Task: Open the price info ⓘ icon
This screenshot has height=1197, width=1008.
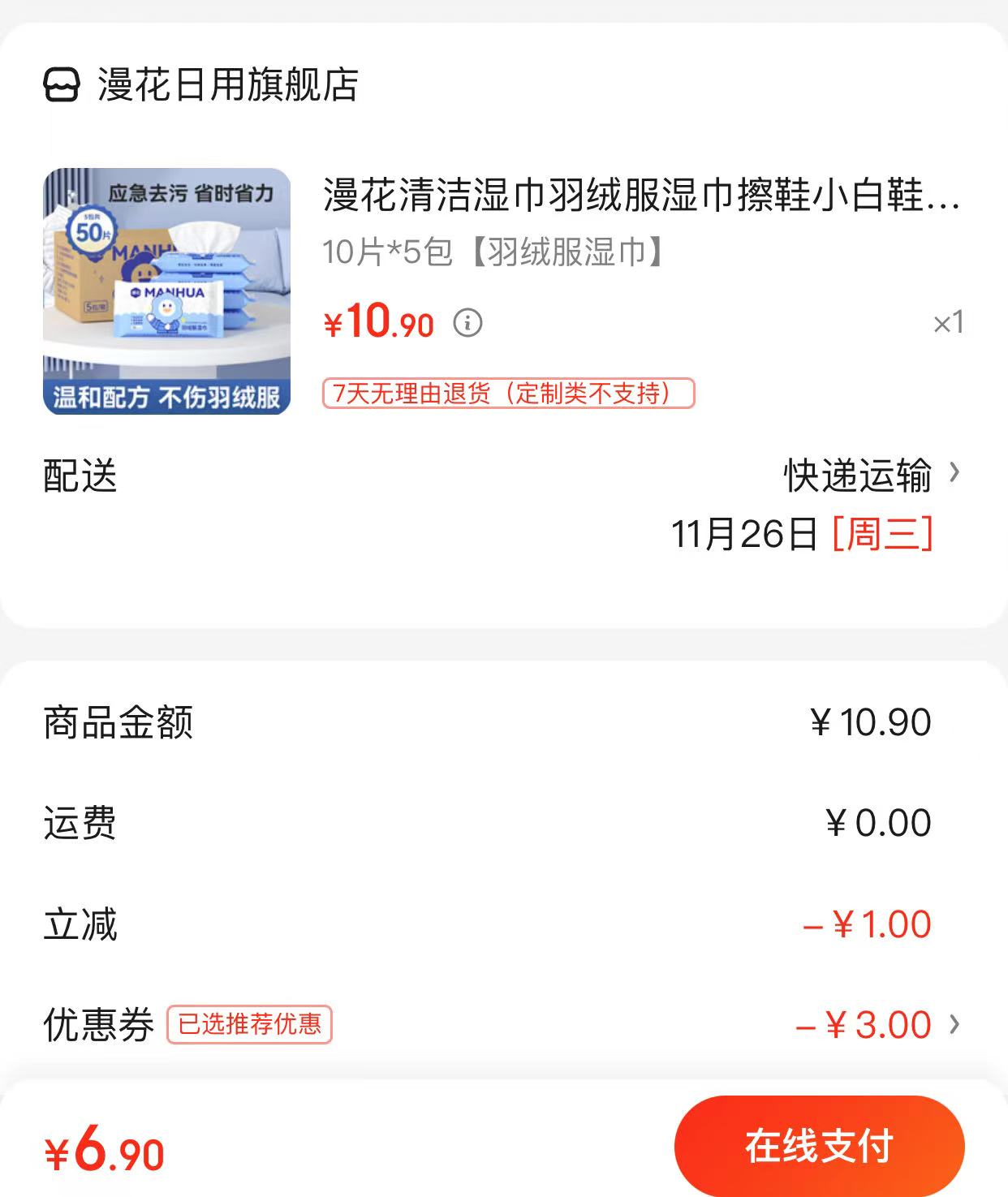Action: tap(468, 324)
